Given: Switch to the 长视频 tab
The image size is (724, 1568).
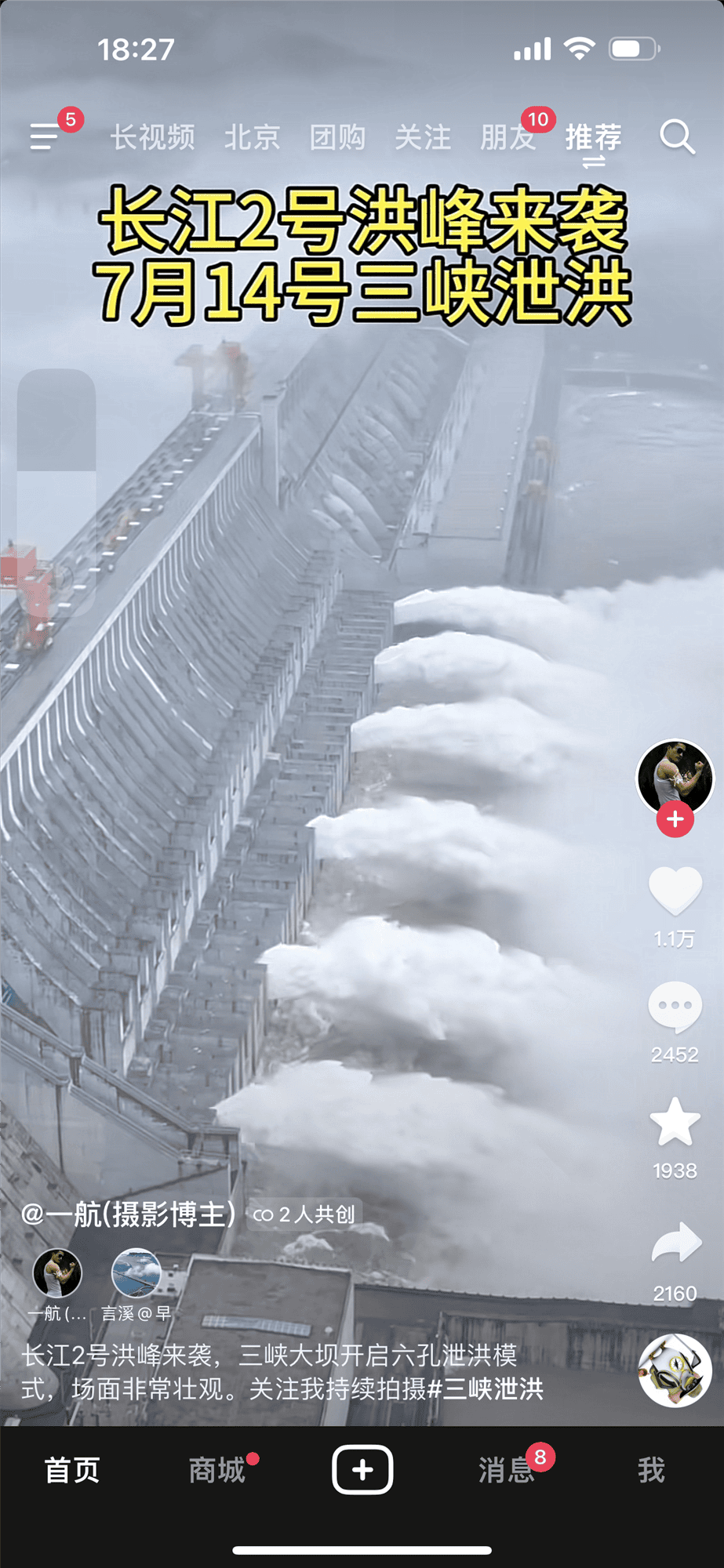Looking at the screenshot, I should pos(153,137).
